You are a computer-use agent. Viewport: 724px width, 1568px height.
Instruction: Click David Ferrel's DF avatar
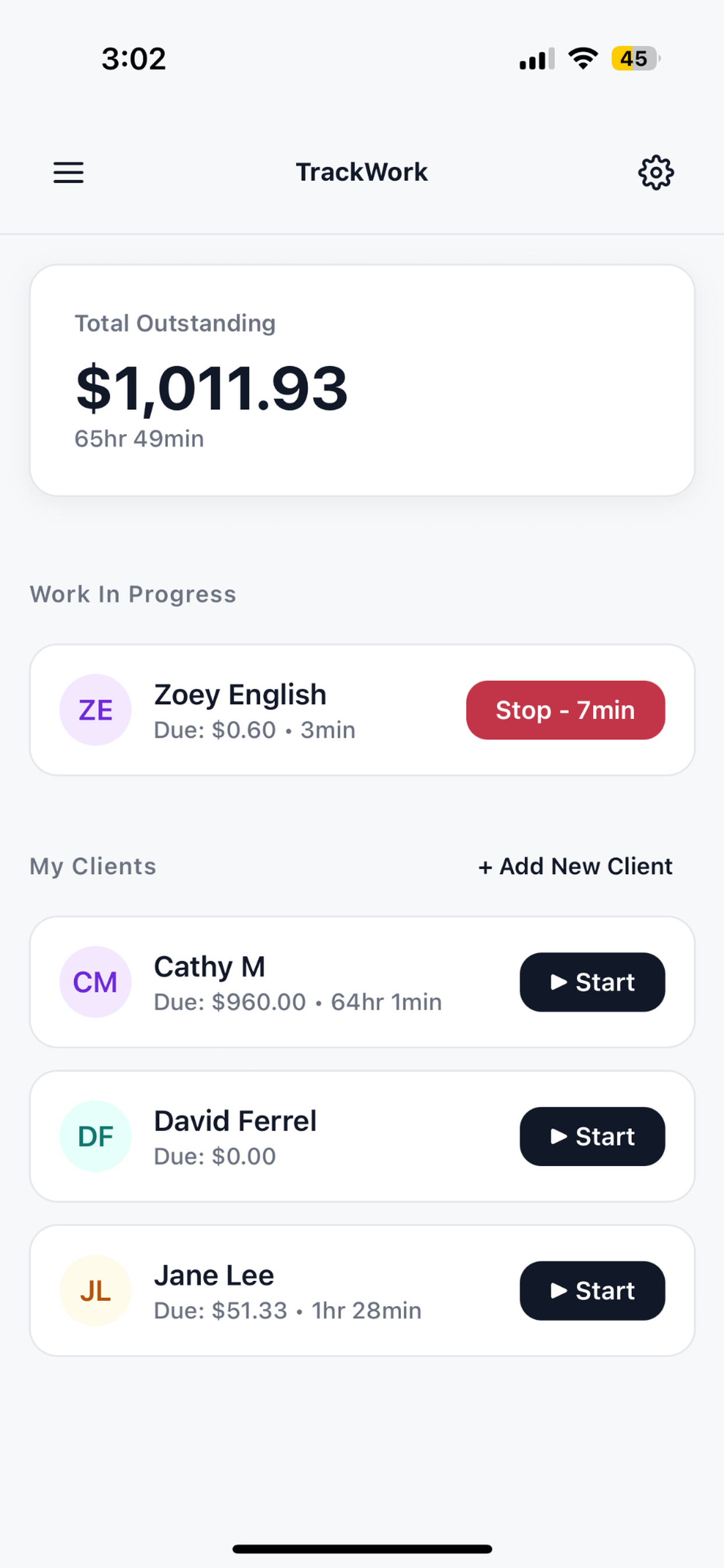(96, 1136)
